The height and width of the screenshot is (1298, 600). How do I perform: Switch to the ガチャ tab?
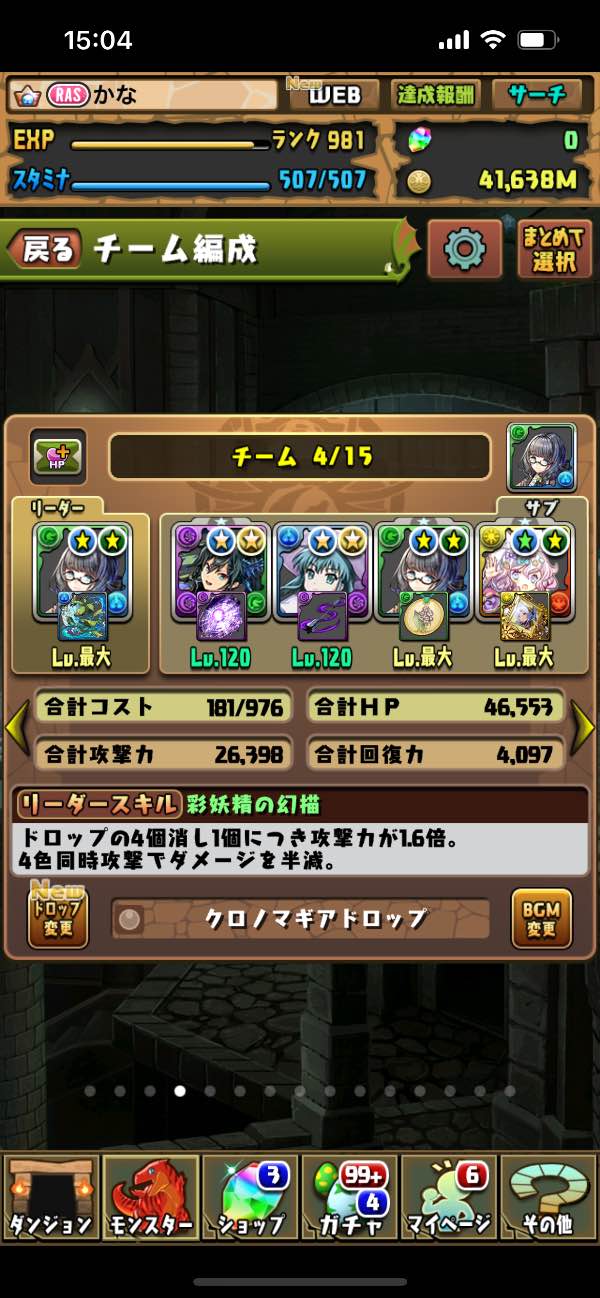click(x=350, y=1197)
